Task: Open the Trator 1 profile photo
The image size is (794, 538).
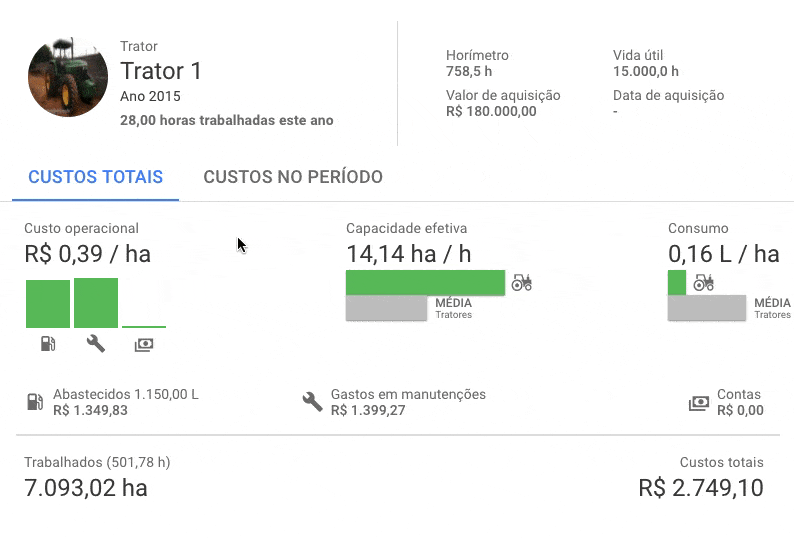Action: [x=68, y=78]
